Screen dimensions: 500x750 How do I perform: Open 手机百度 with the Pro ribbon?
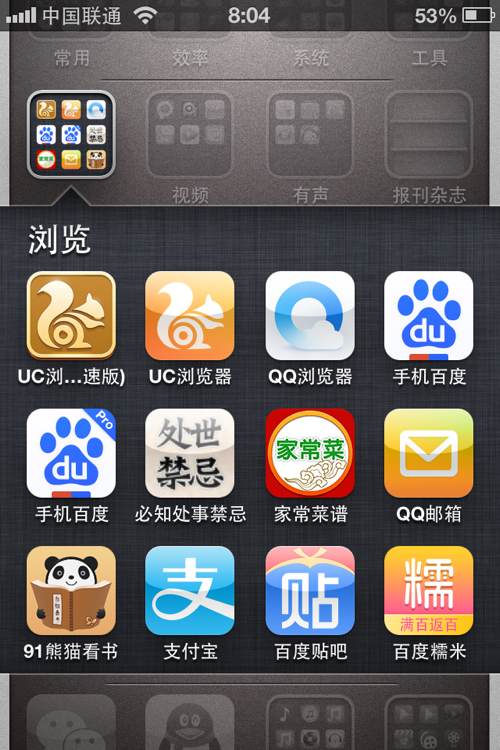pyautogui.click(x=71, y=453)
